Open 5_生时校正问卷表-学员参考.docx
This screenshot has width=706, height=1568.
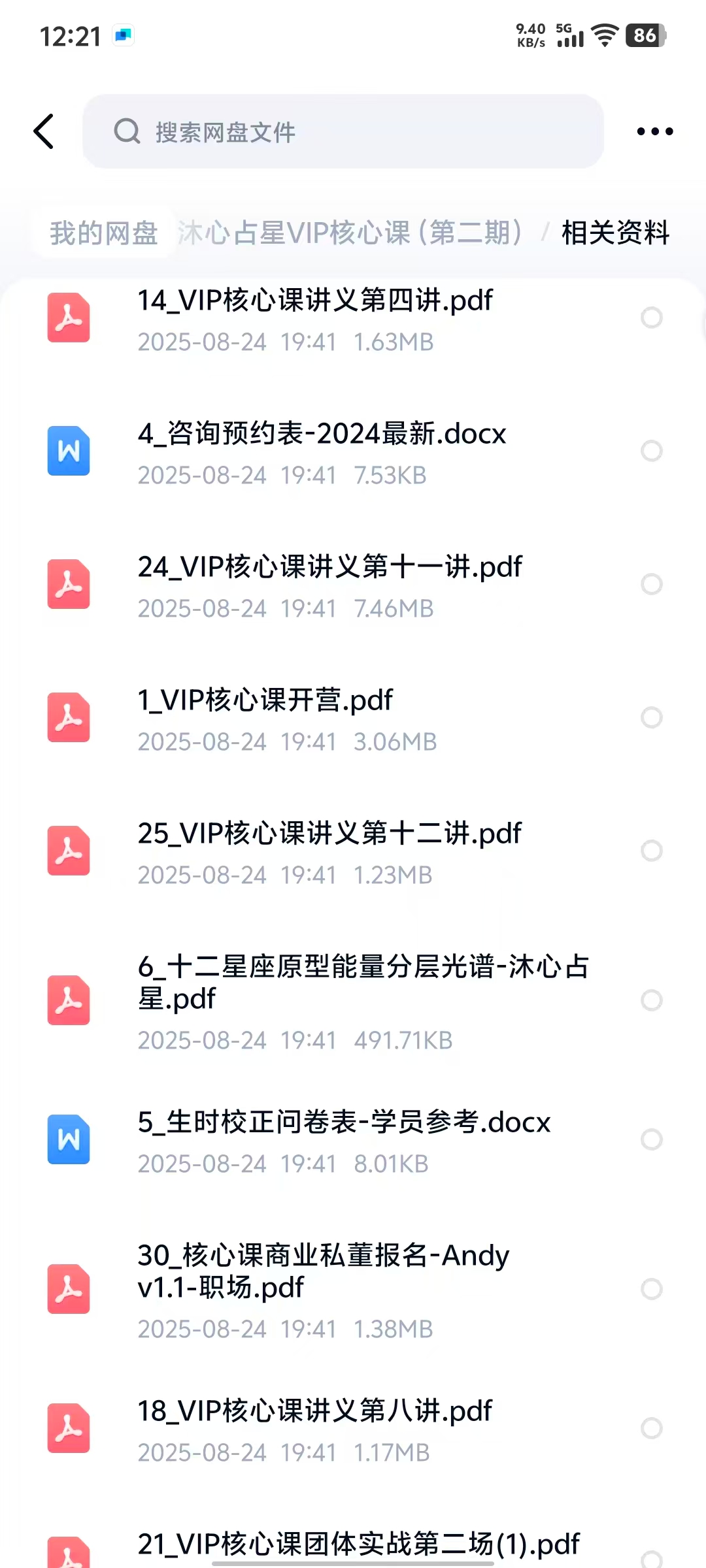344,1139
